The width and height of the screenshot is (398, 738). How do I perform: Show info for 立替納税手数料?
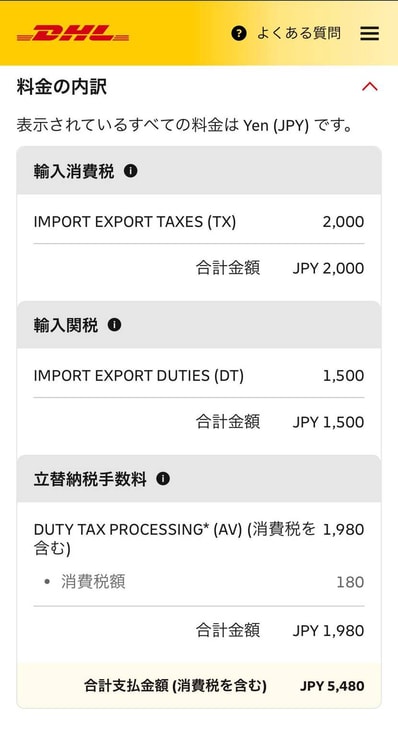163,479
